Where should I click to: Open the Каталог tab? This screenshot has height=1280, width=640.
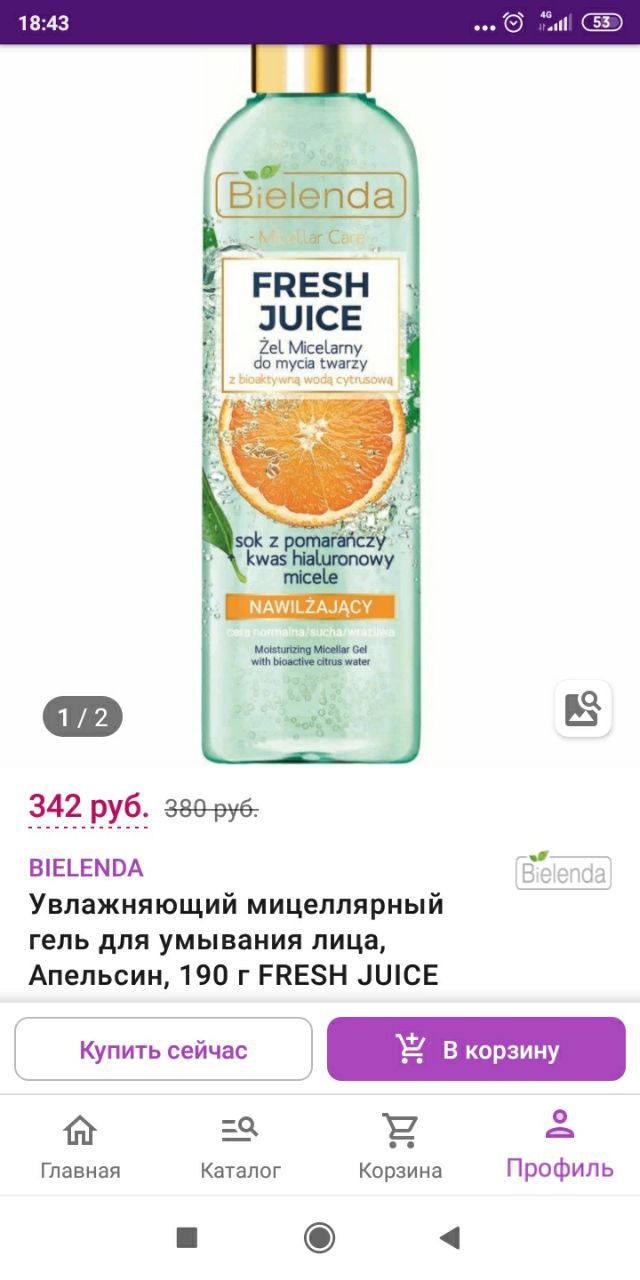click(x=240, y=1146)
